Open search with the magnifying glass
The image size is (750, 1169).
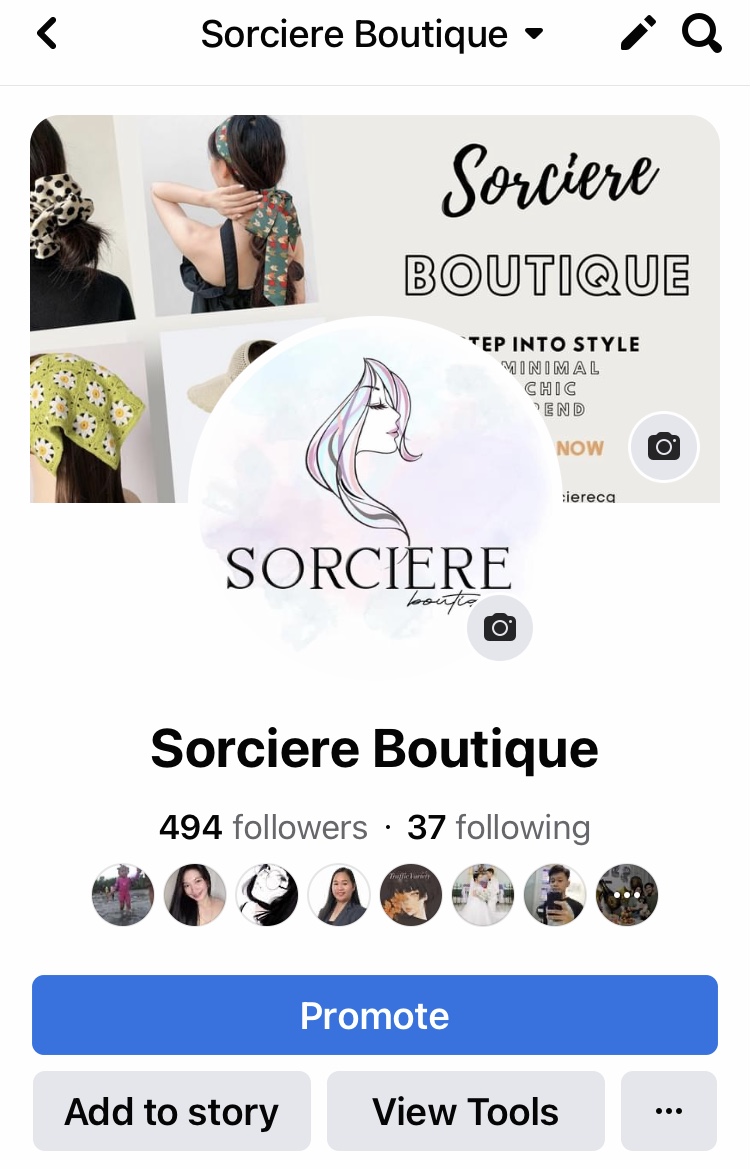tap(702, 34)
